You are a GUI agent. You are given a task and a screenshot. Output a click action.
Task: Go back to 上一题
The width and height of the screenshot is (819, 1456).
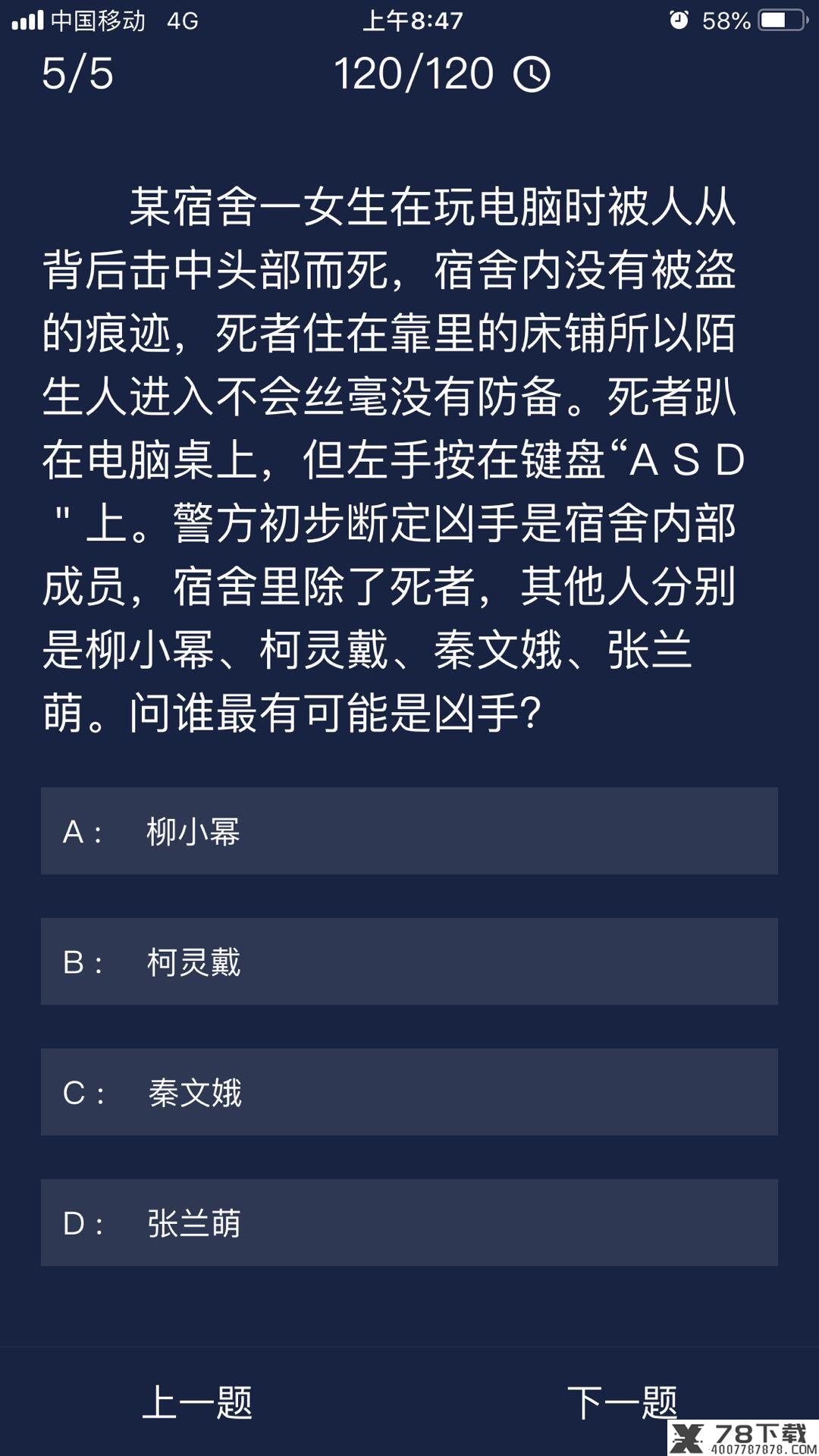click(197, 1401)
